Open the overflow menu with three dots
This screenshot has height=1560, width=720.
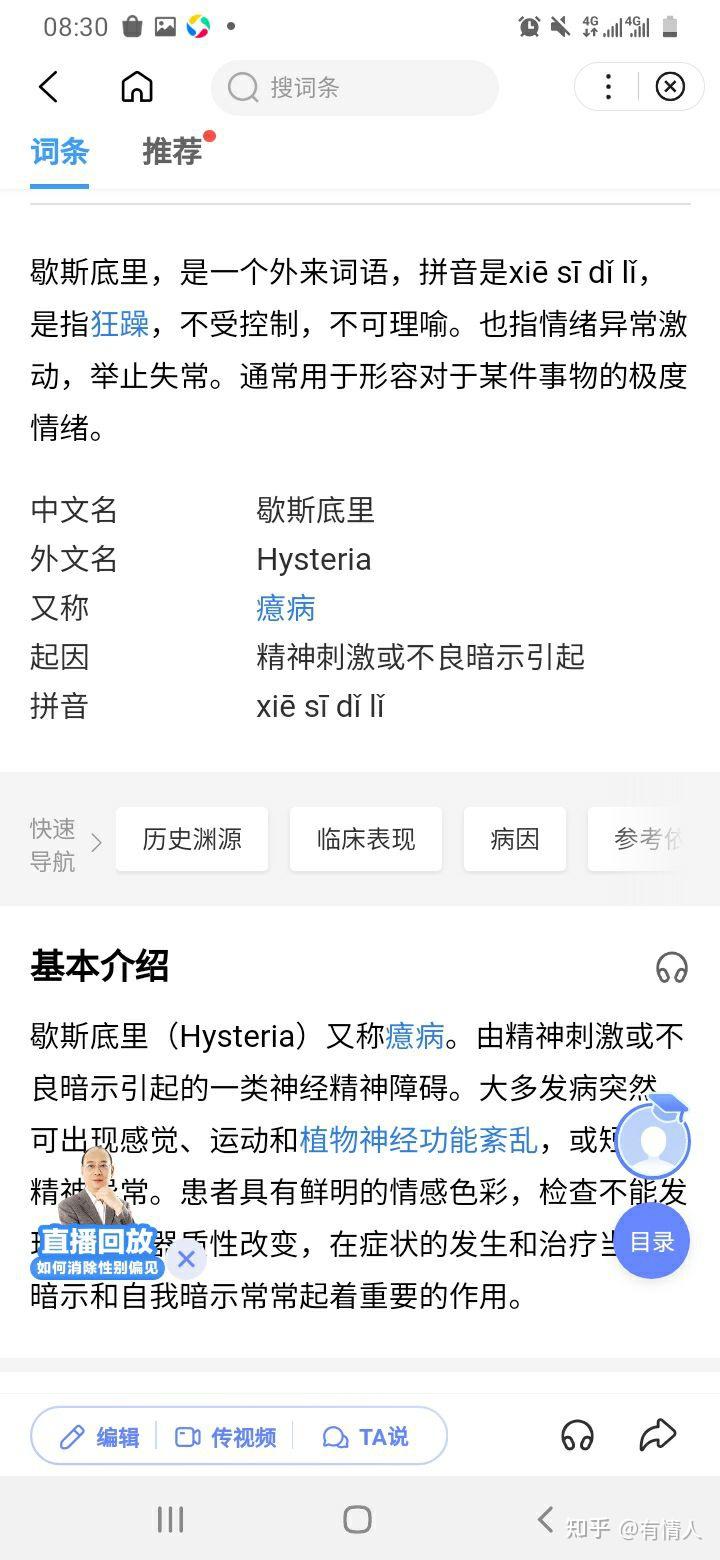[x=607, y=87]
